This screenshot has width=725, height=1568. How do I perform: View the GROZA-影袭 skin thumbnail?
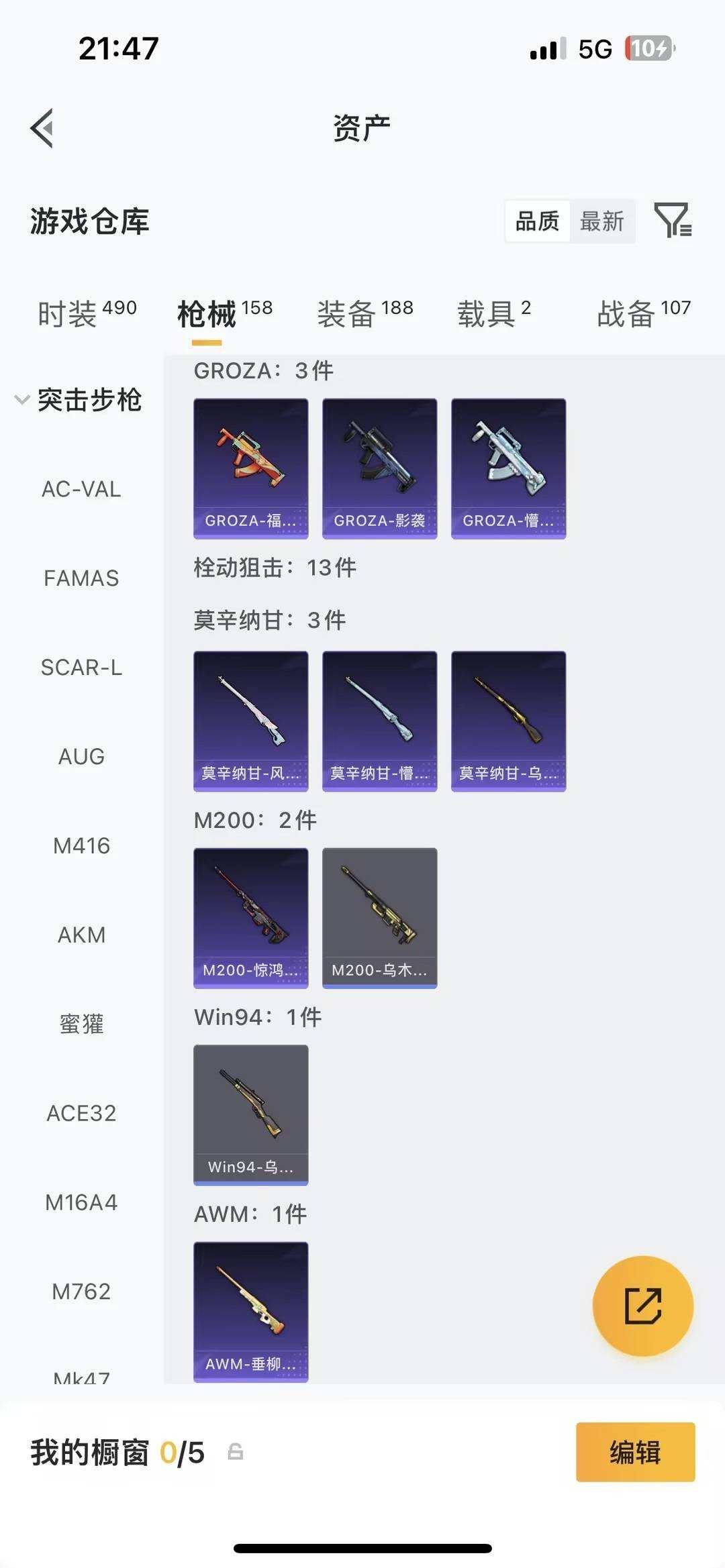pos(379,468)
